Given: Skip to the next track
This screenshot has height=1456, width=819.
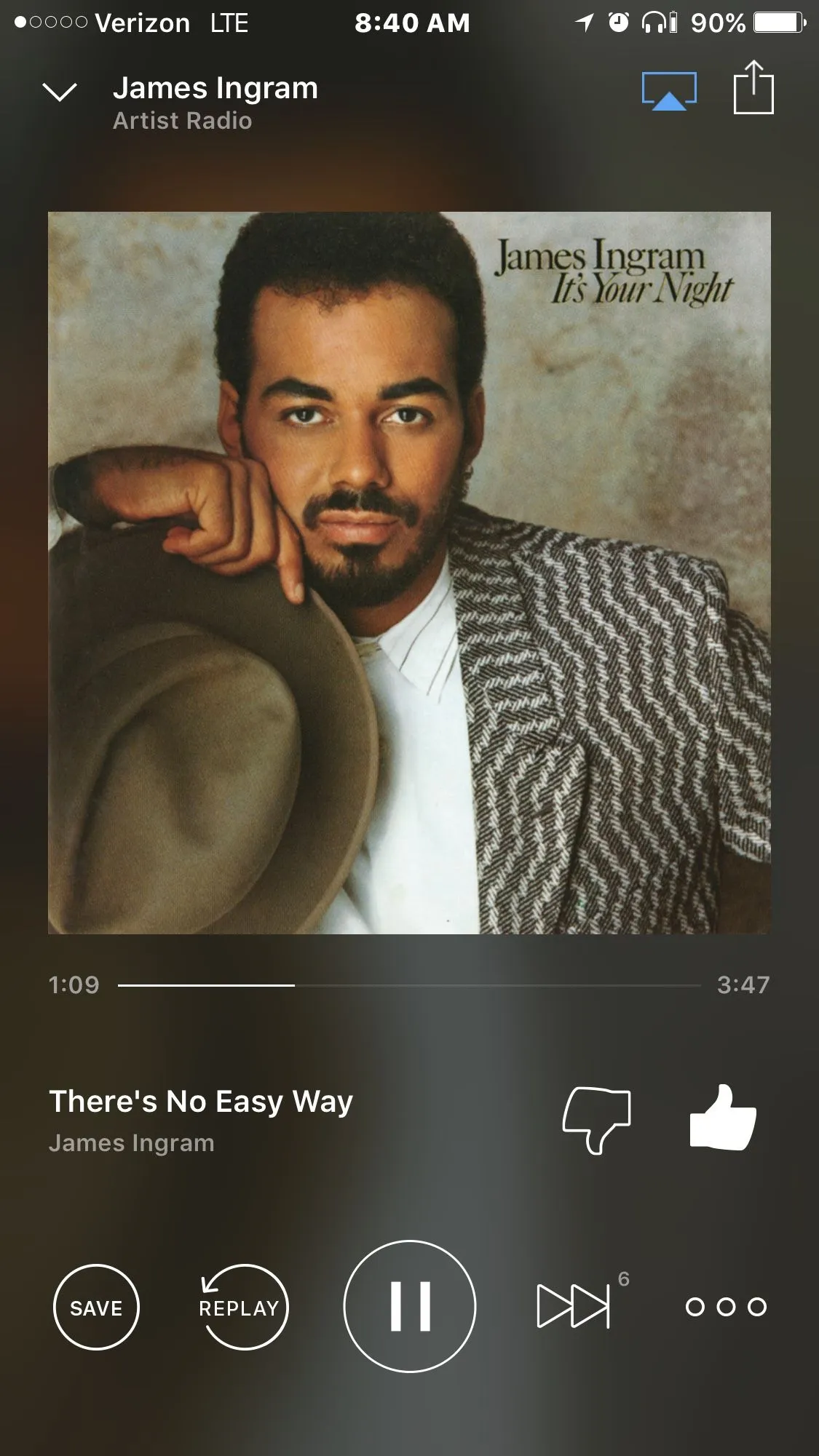Looking at the screenshot, I should [574, 1306].
